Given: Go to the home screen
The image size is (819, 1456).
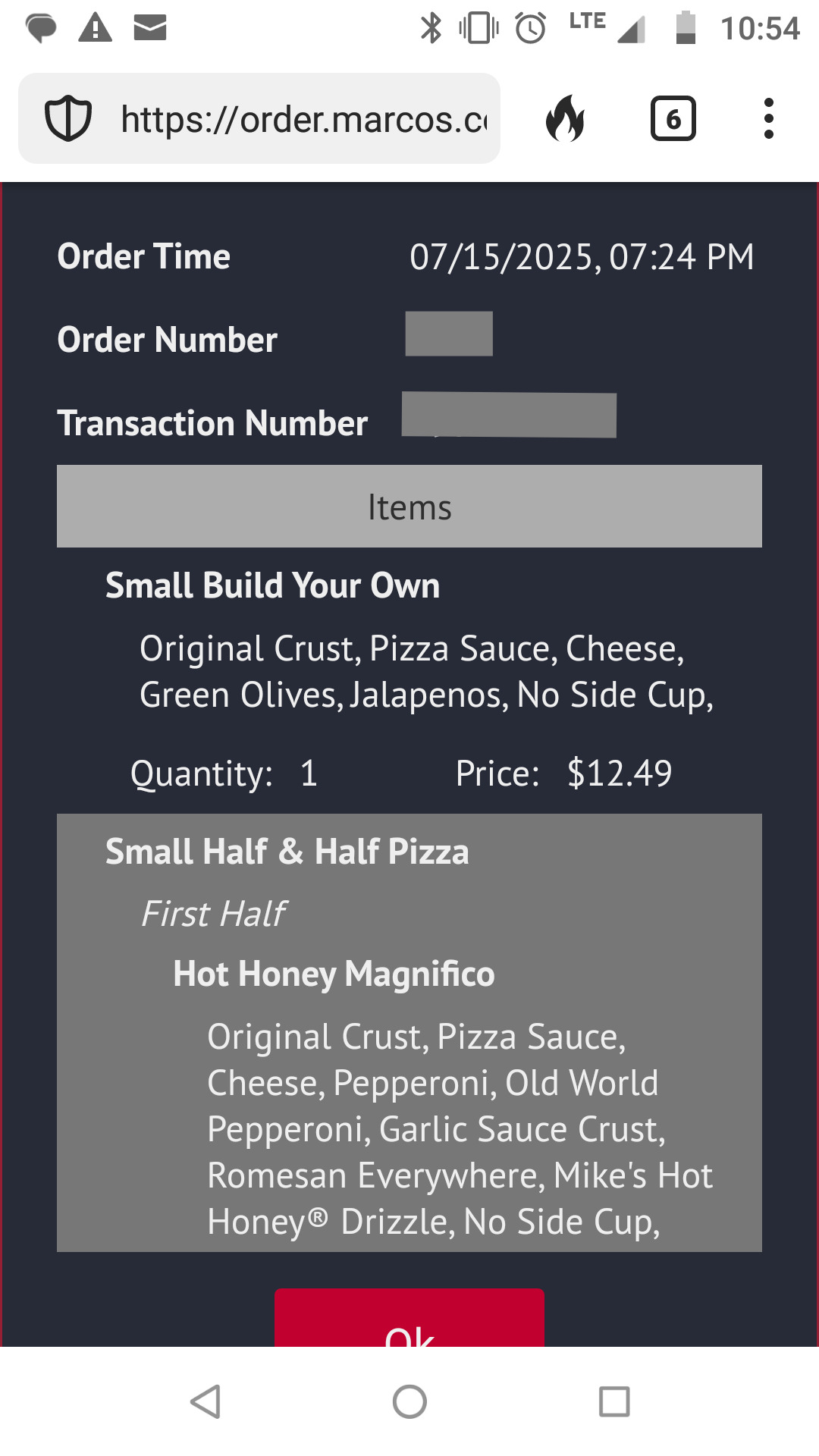Looking at the screenshot, I should coord(409,1401).
